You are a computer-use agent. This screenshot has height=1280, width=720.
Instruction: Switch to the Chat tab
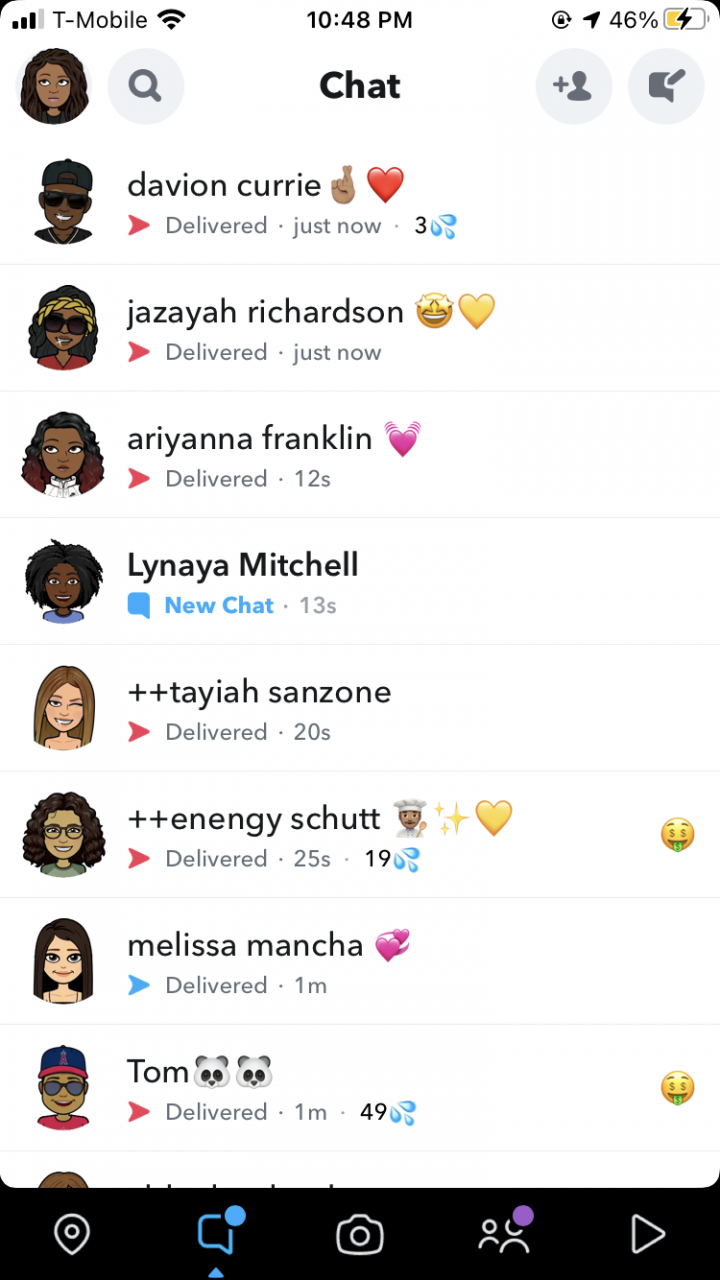point(216,1235)
